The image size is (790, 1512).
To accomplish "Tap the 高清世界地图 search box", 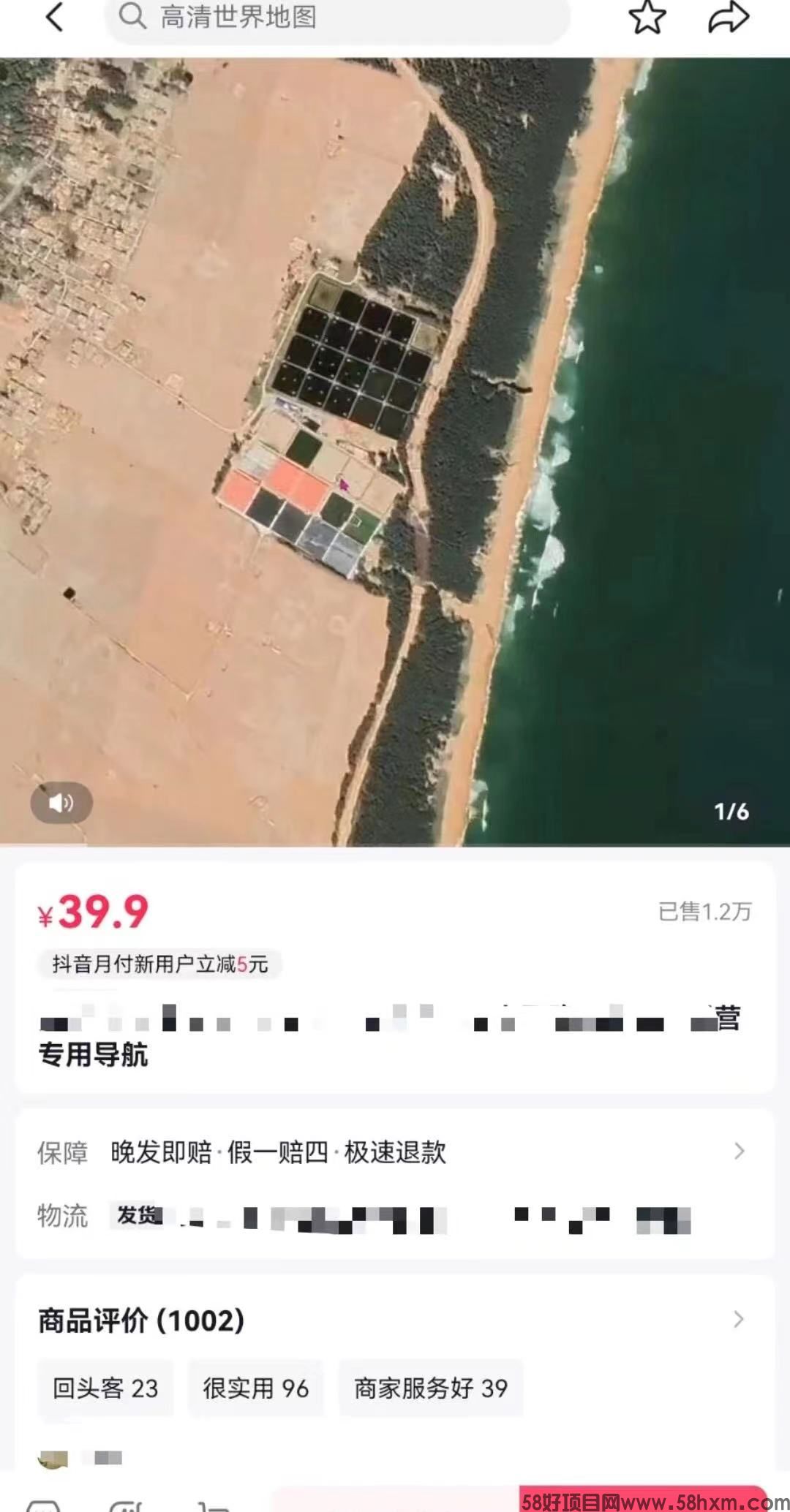I will click(336, 18).
